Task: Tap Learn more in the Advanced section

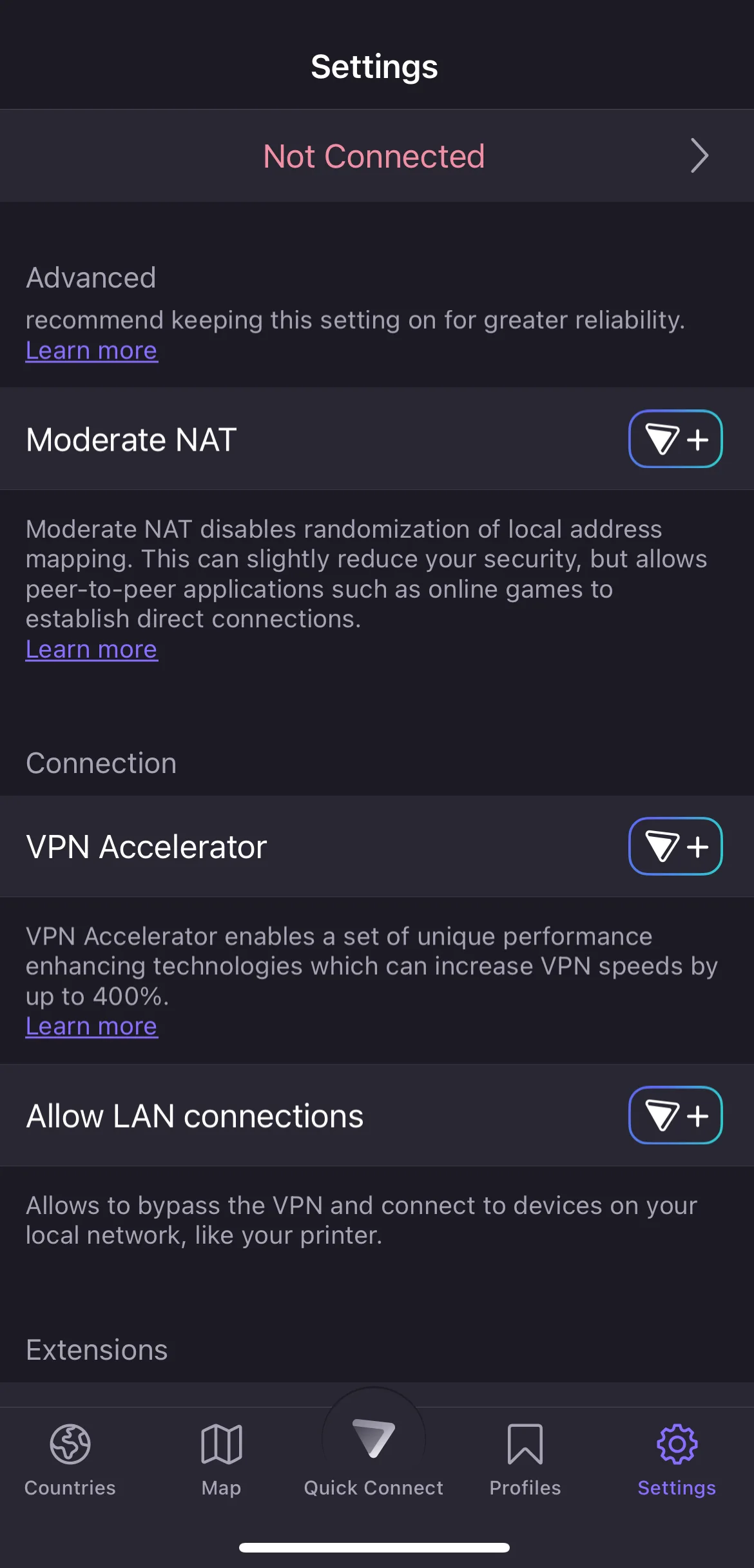Action: 91,350
